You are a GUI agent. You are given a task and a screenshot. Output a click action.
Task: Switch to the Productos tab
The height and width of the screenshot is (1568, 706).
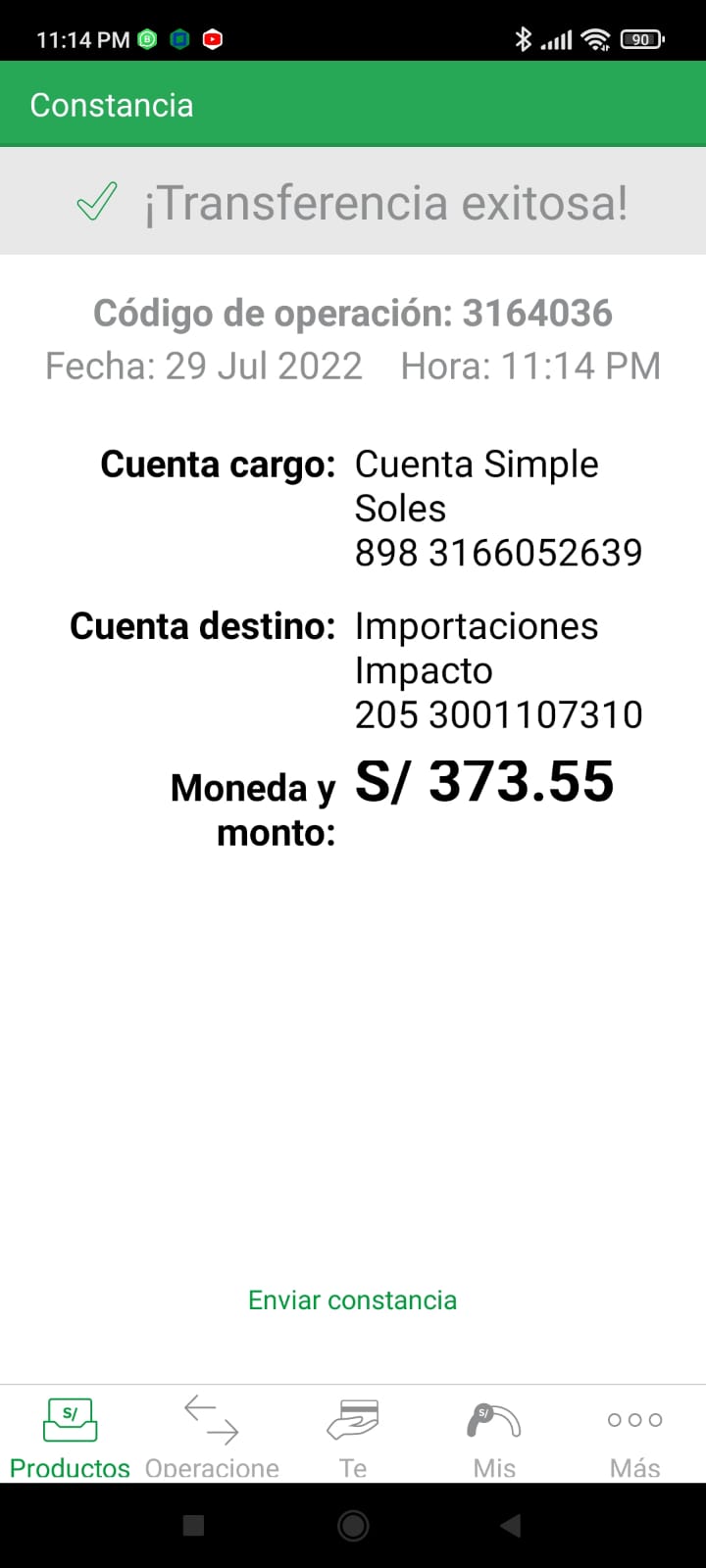point(70,1436)
